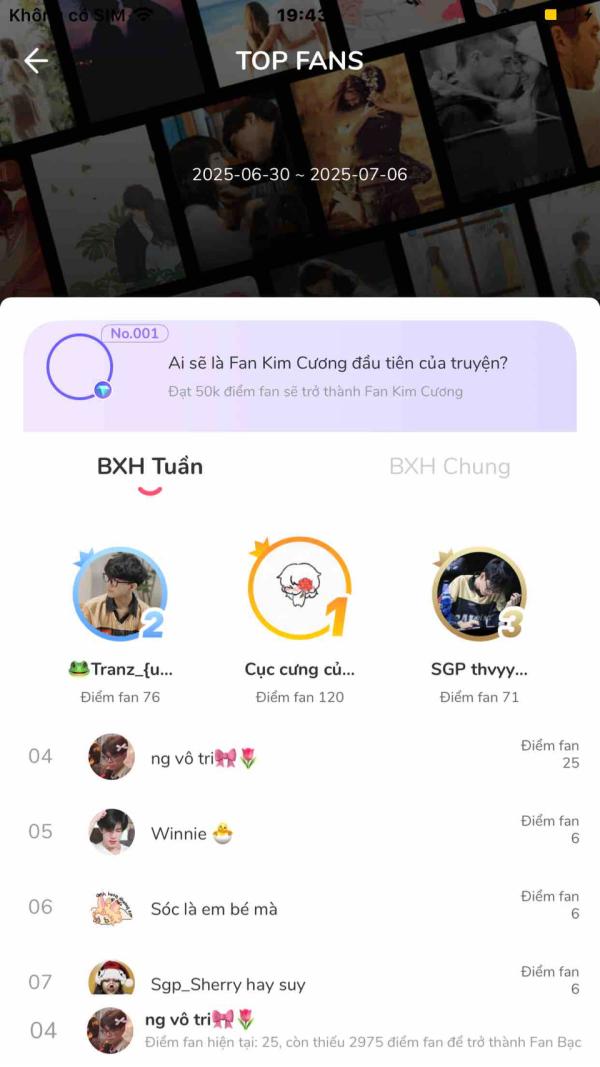Screen dimensions: 600x1067
Task: Open rank 06 fan Sóc là em bé mà
Action: click(x=300, y=908)
